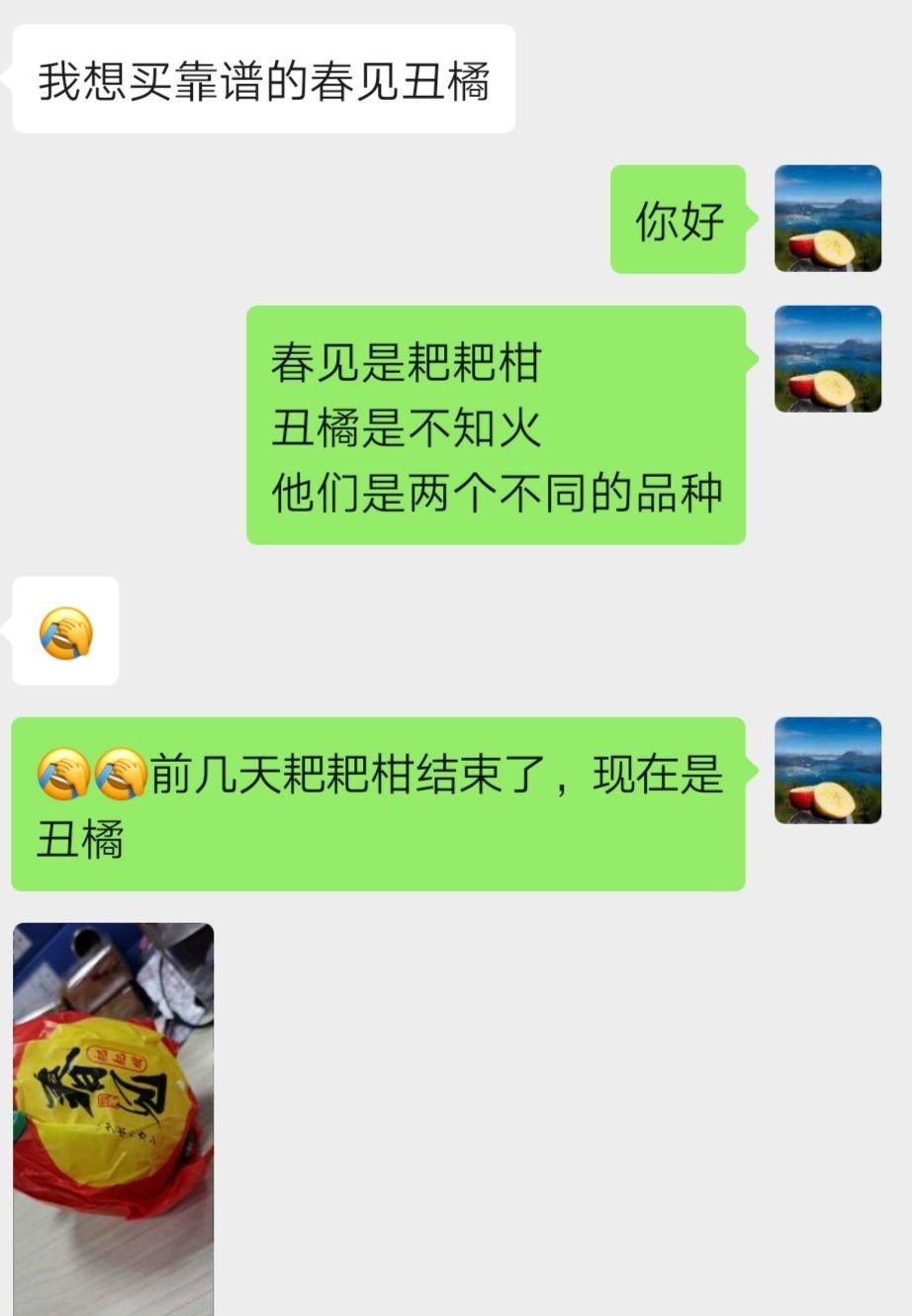View profile via avatar beside 前几天粑粑柑结束了 message
Viewport: 912px width, 1316px height.
[x=827, y=771]
